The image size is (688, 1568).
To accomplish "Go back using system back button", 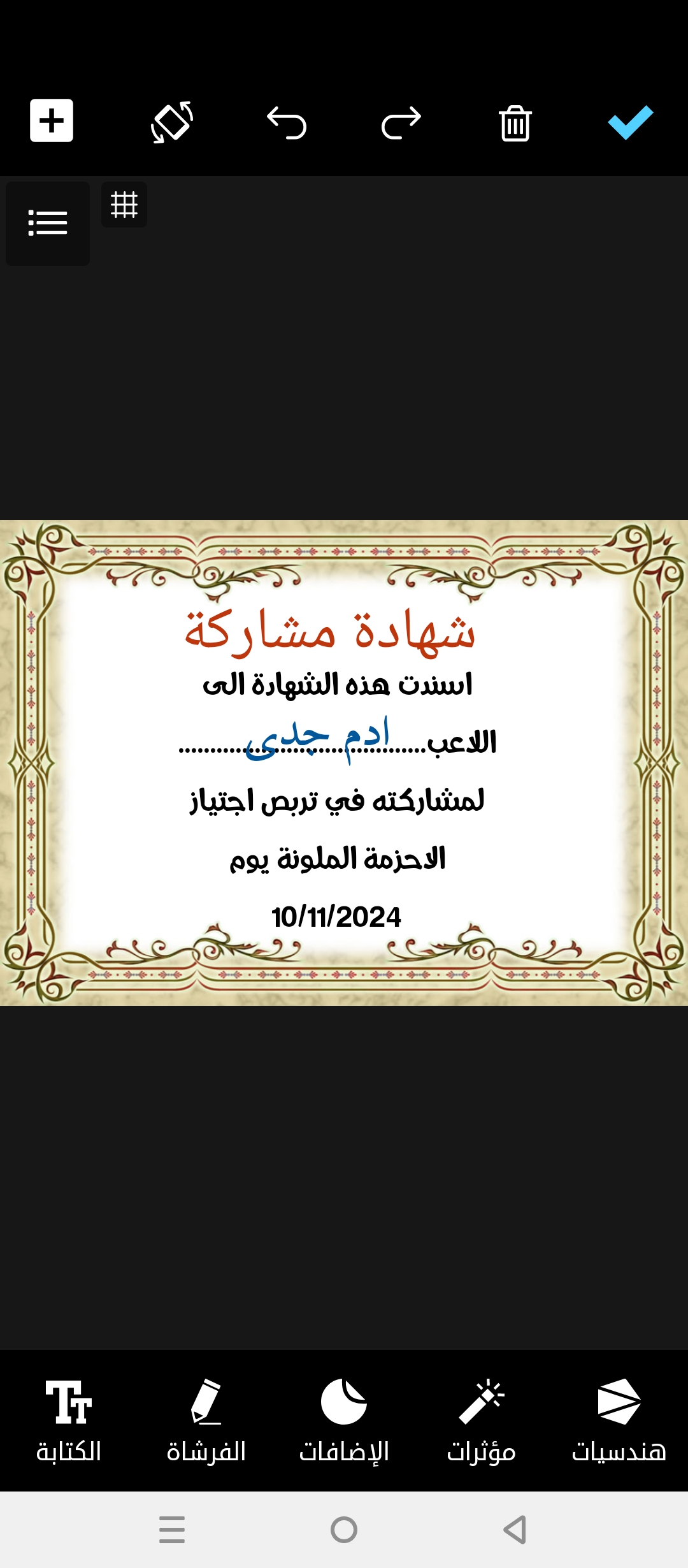I will [515, 1530].
